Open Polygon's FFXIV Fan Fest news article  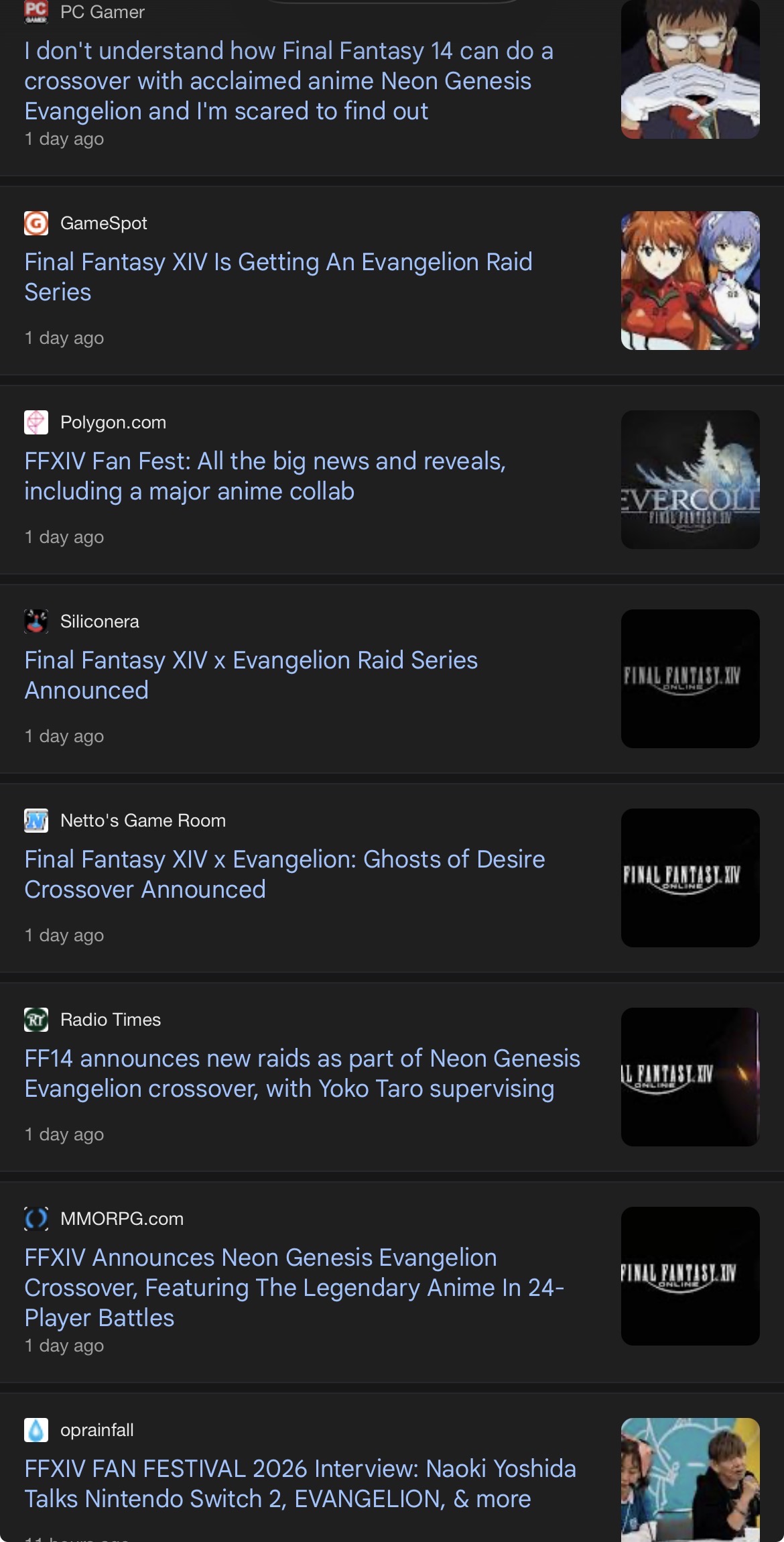[265, 476]
